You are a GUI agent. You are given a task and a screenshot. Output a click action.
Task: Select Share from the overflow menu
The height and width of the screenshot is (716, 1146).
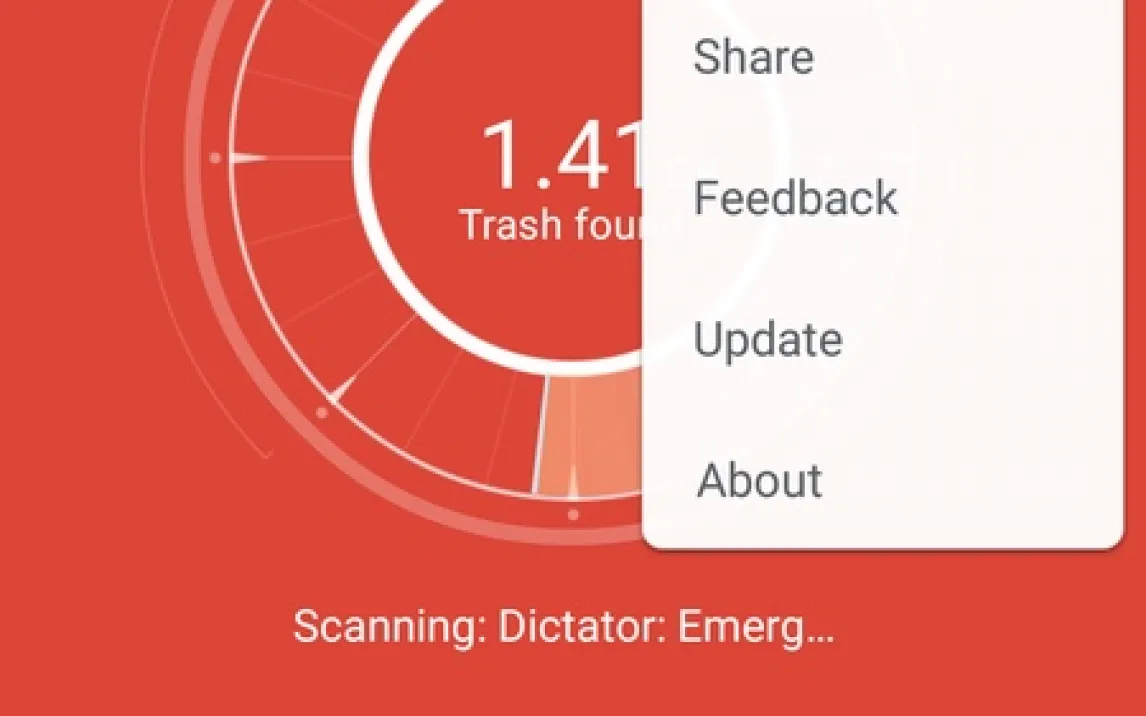(754, 56)
